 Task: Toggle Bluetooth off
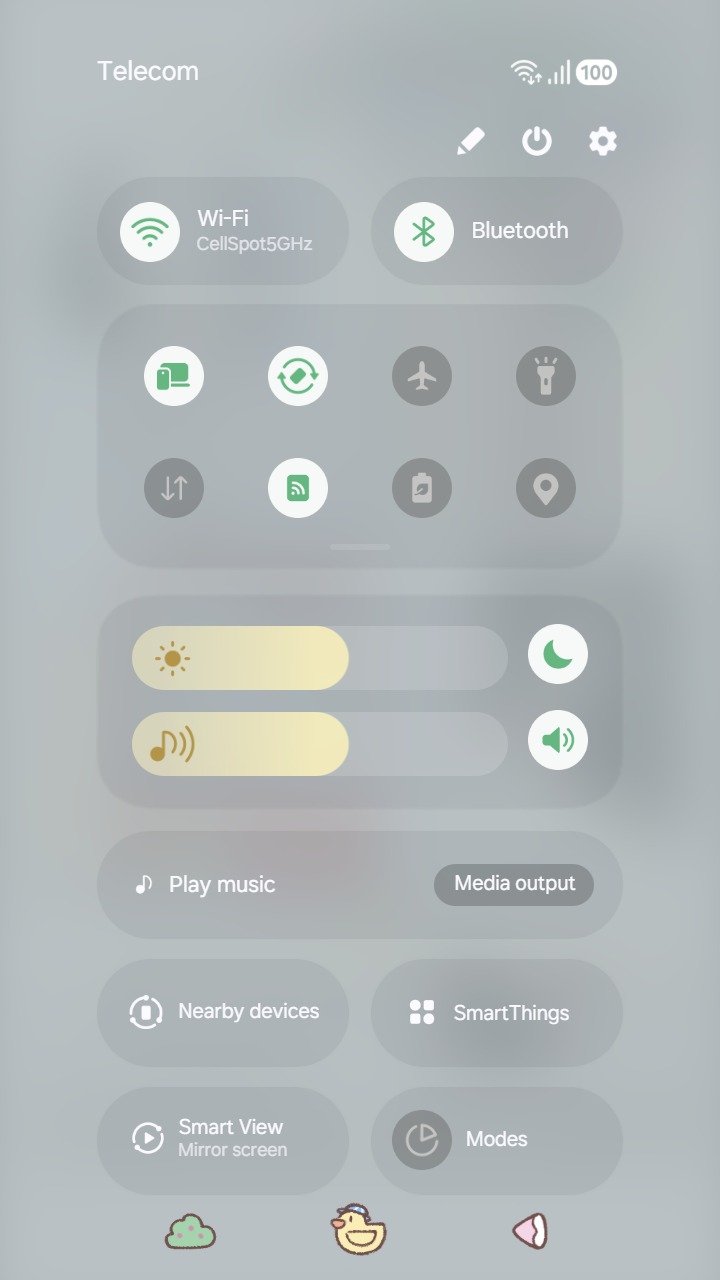tap(424, 231)
